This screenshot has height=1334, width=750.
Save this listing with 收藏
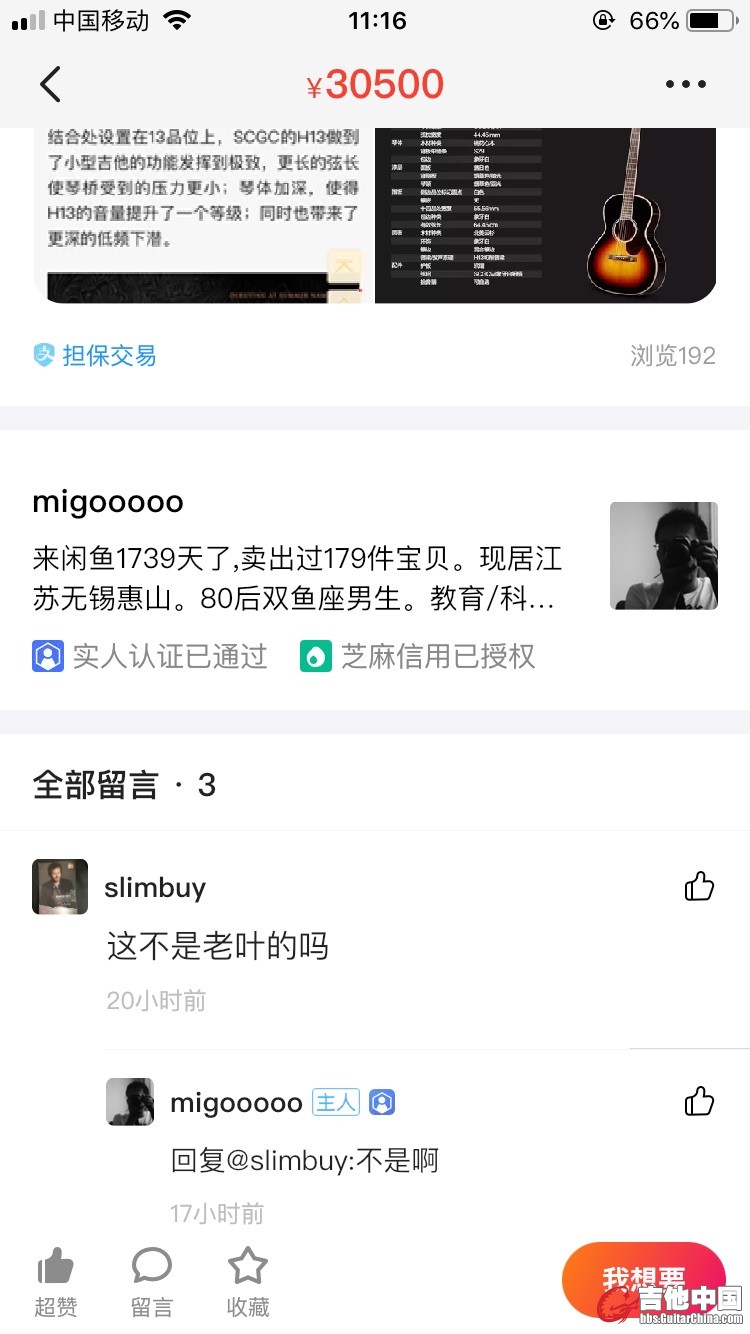point(248,1282)
